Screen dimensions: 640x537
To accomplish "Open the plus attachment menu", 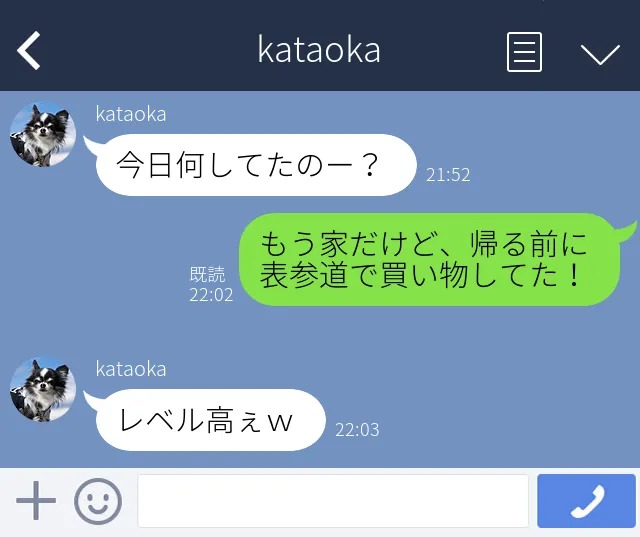I will [36, 500].
